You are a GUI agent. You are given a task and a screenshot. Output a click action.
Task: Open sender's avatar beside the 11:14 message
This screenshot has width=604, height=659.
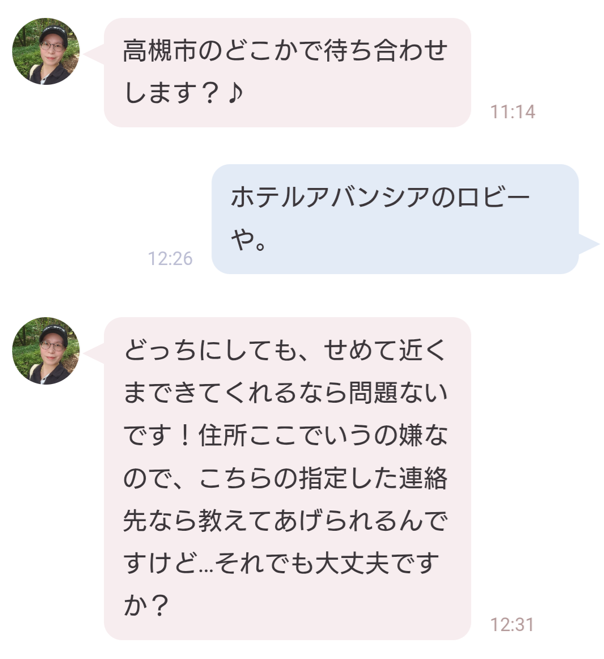(x=45, y=52)
